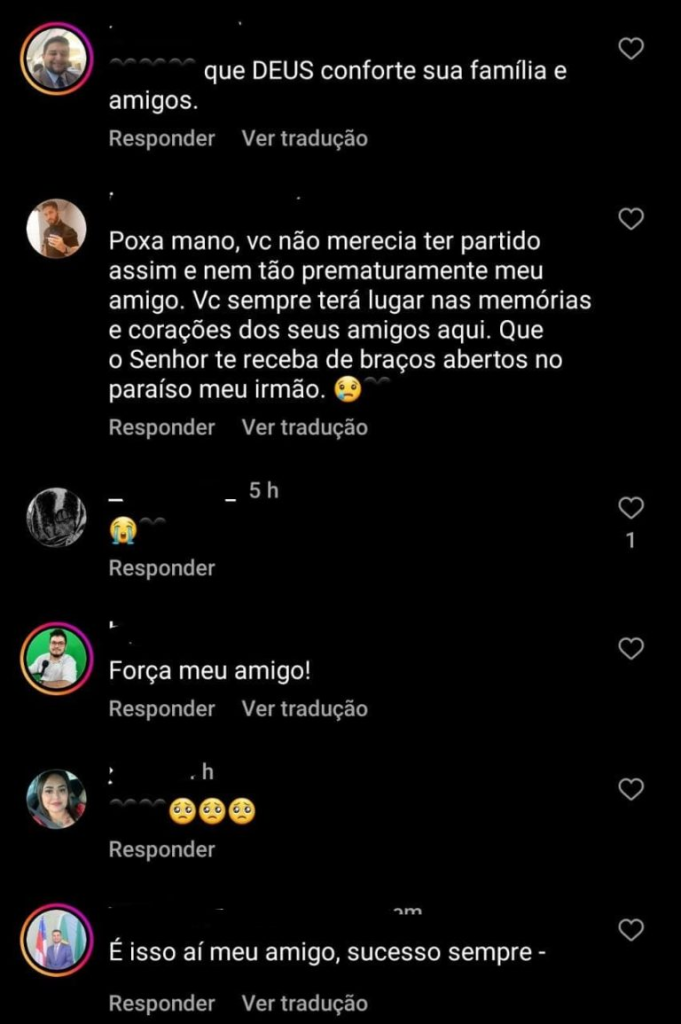Like the comment with three pleading emojis
The width and height of the screenshot is (681, 1024).
[631, 790]
